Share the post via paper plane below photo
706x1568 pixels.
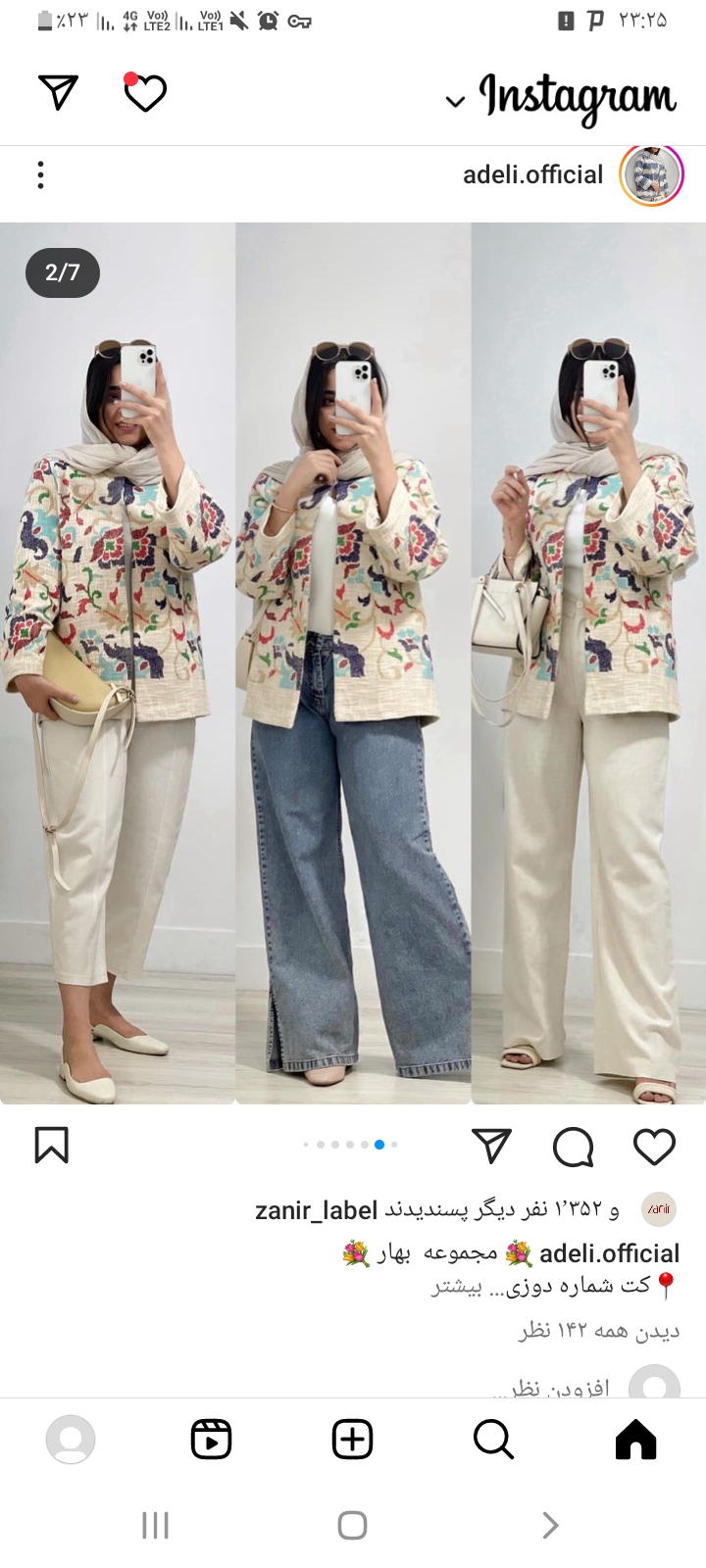(491, 1145)
